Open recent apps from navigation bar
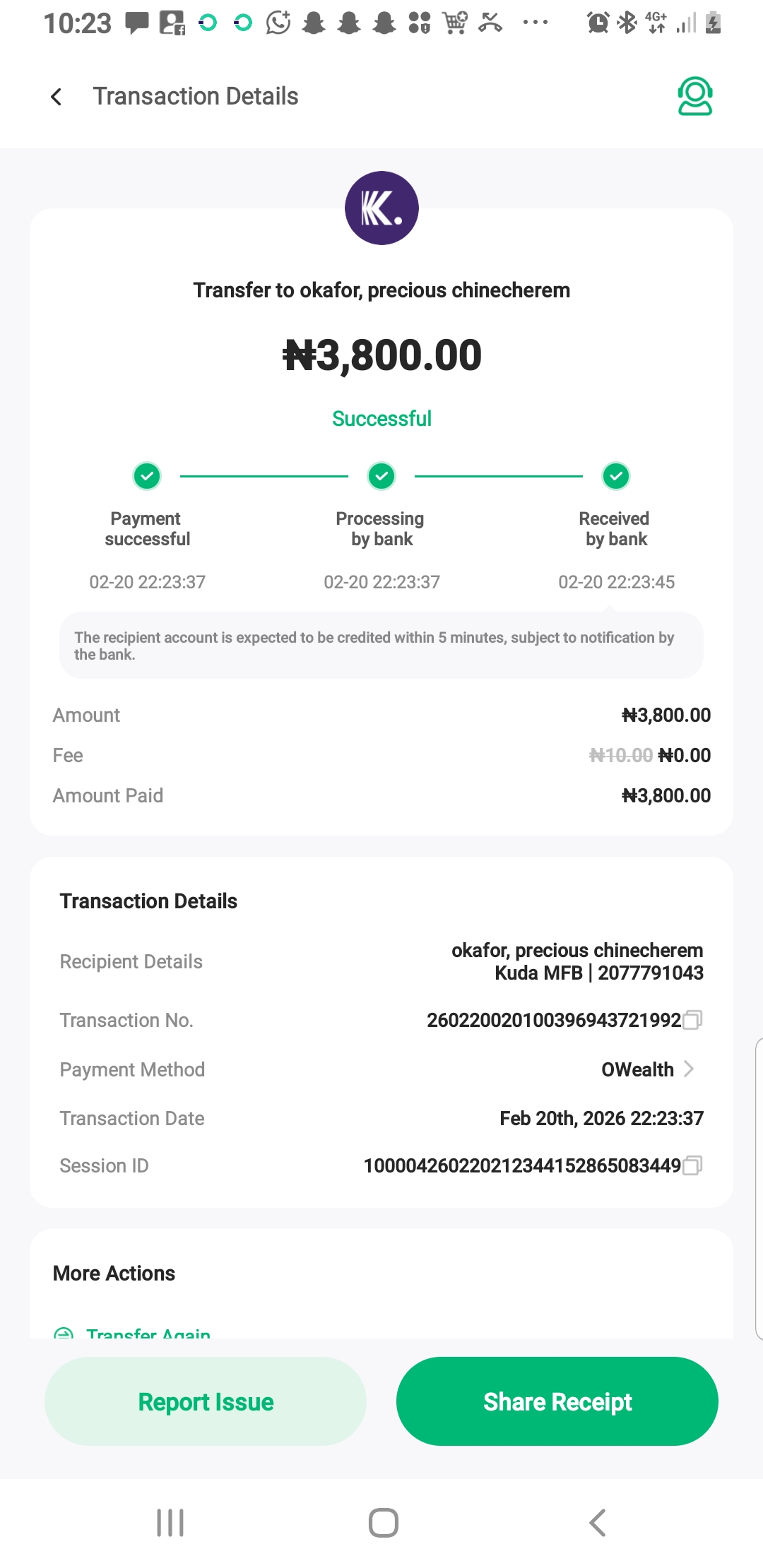This screenshot has height=1568, width=763. (170, 1523)
